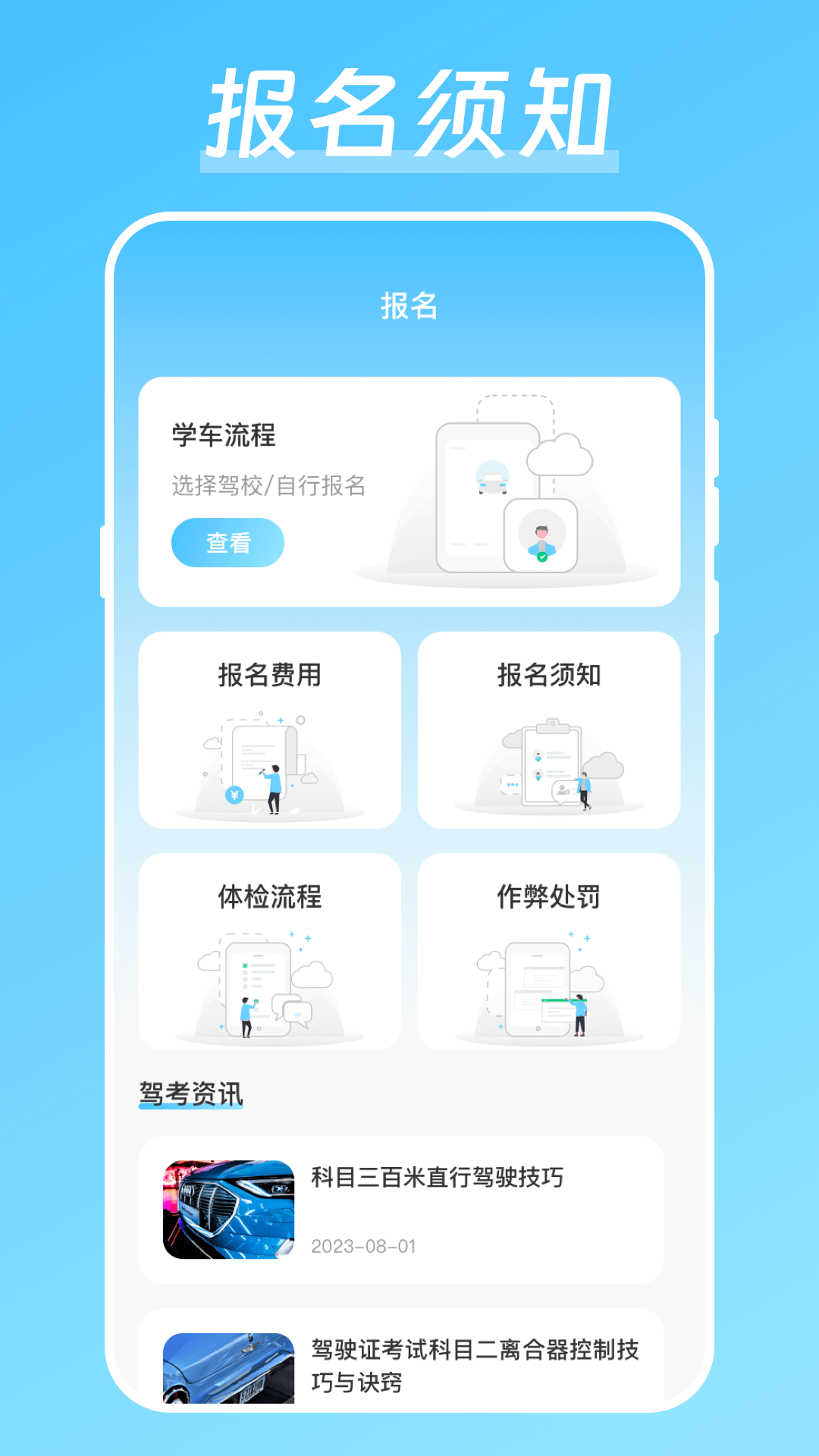Screen dimensions: 819x1456
Task: Open article about 科目二离合器控制技巧
Action: [476, 1365]
